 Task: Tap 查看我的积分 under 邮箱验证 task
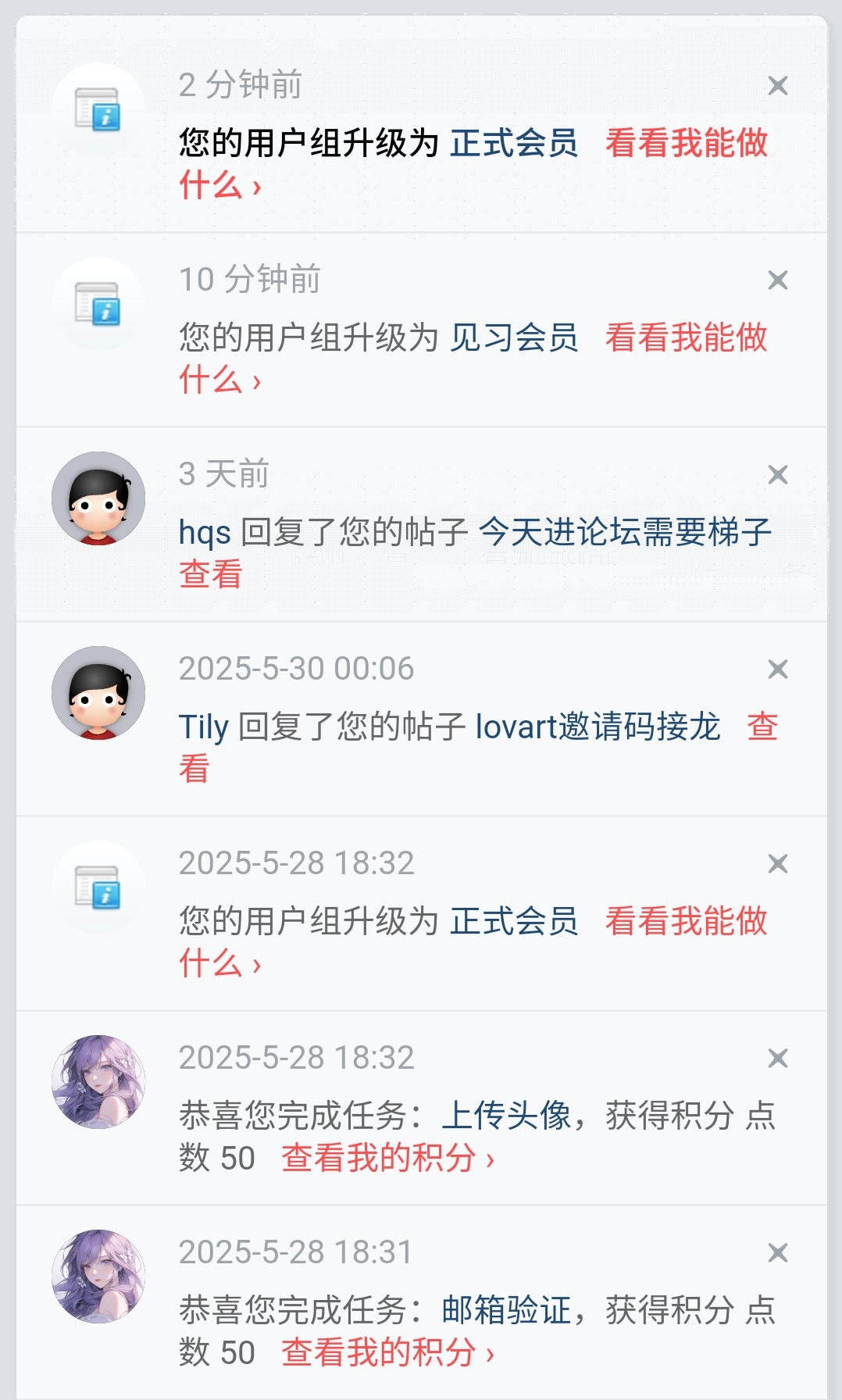click(x=387, y=1352)
